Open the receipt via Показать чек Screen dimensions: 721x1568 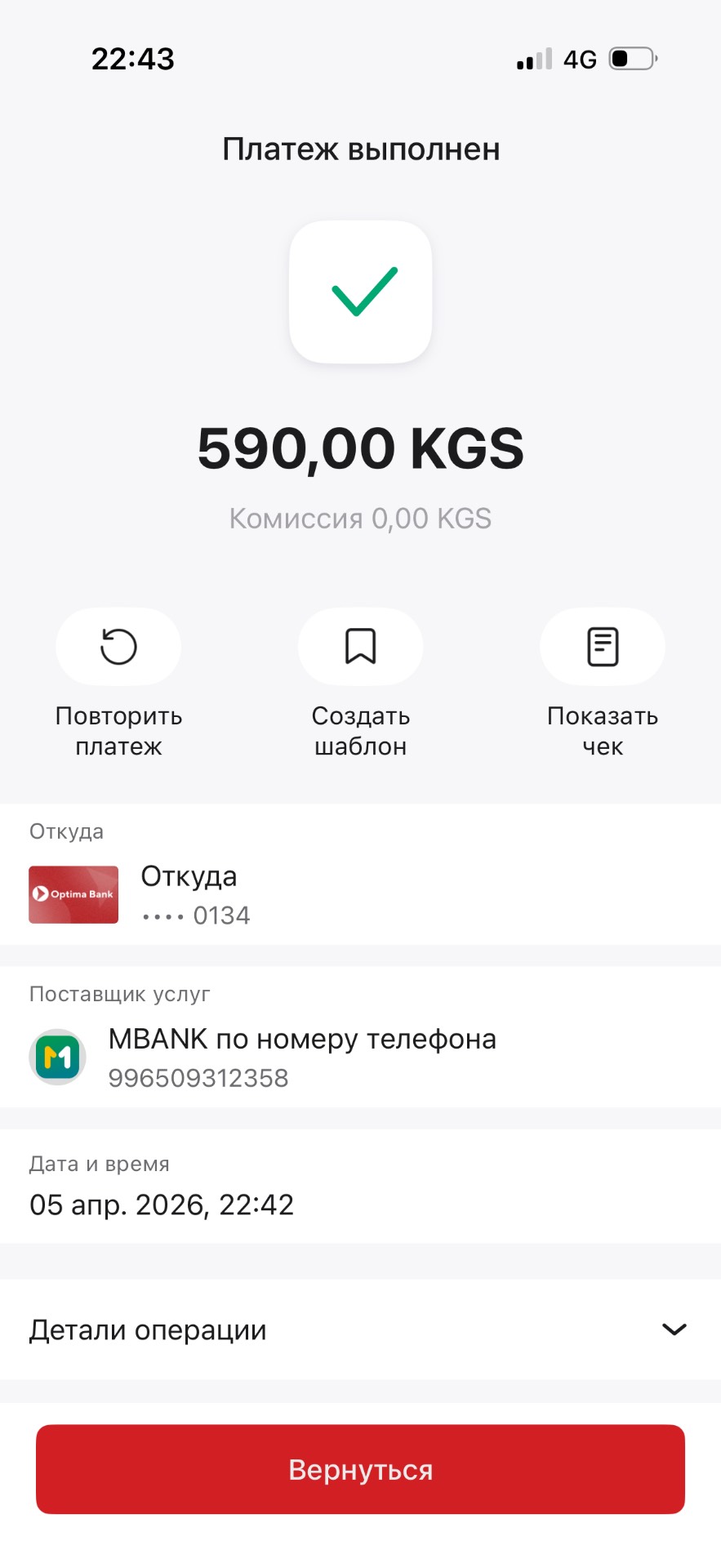603,648
